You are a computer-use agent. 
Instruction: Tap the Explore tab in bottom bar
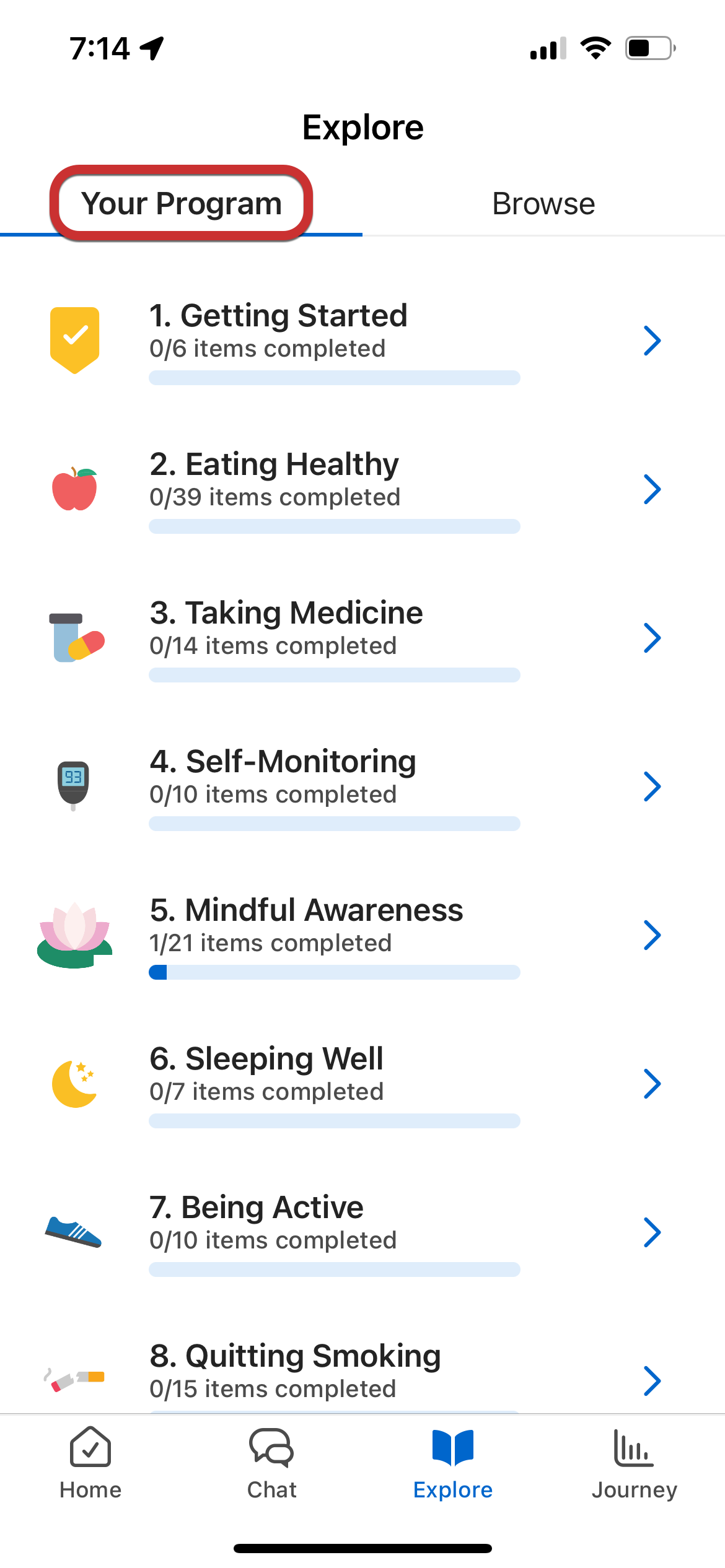click(453, 1464)
